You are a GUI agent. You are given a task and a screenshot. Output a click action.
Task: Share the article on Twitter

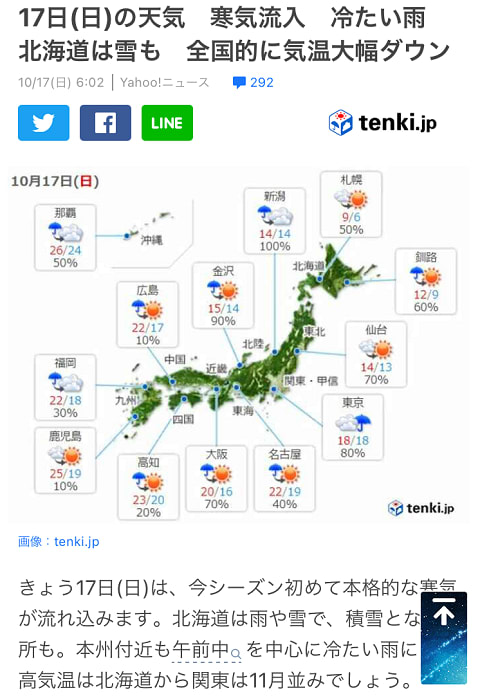coord(44,123)
